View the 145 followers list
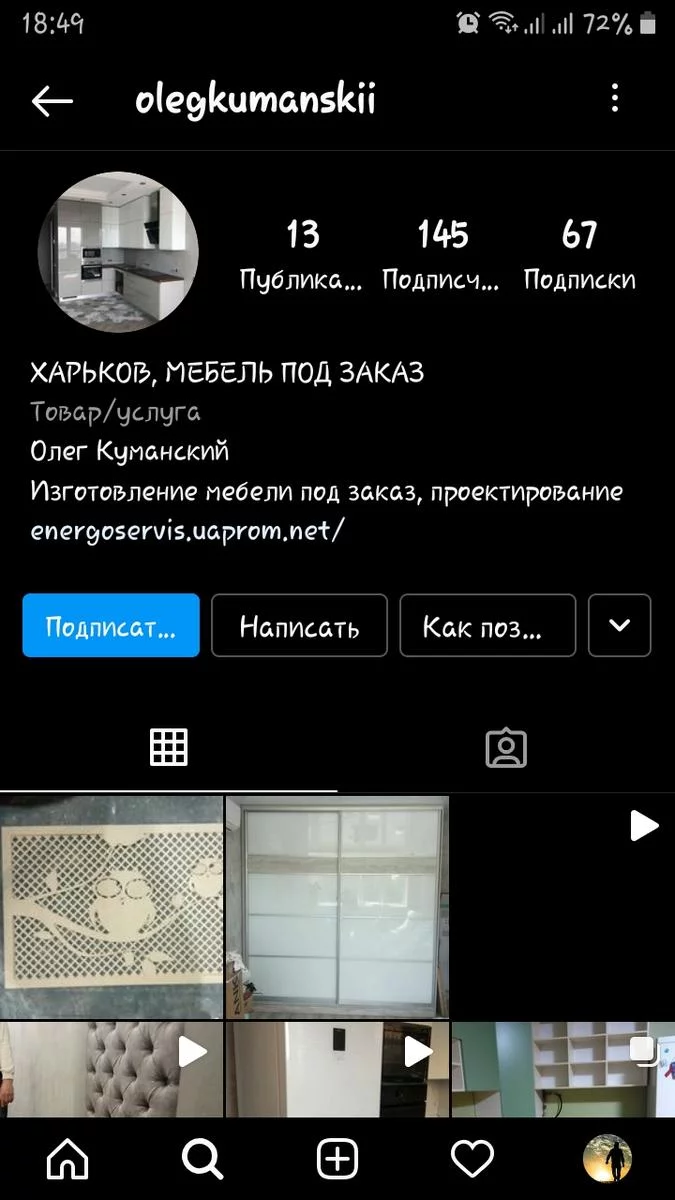This screenshot has width=675, height=1200. pos(441,254)
